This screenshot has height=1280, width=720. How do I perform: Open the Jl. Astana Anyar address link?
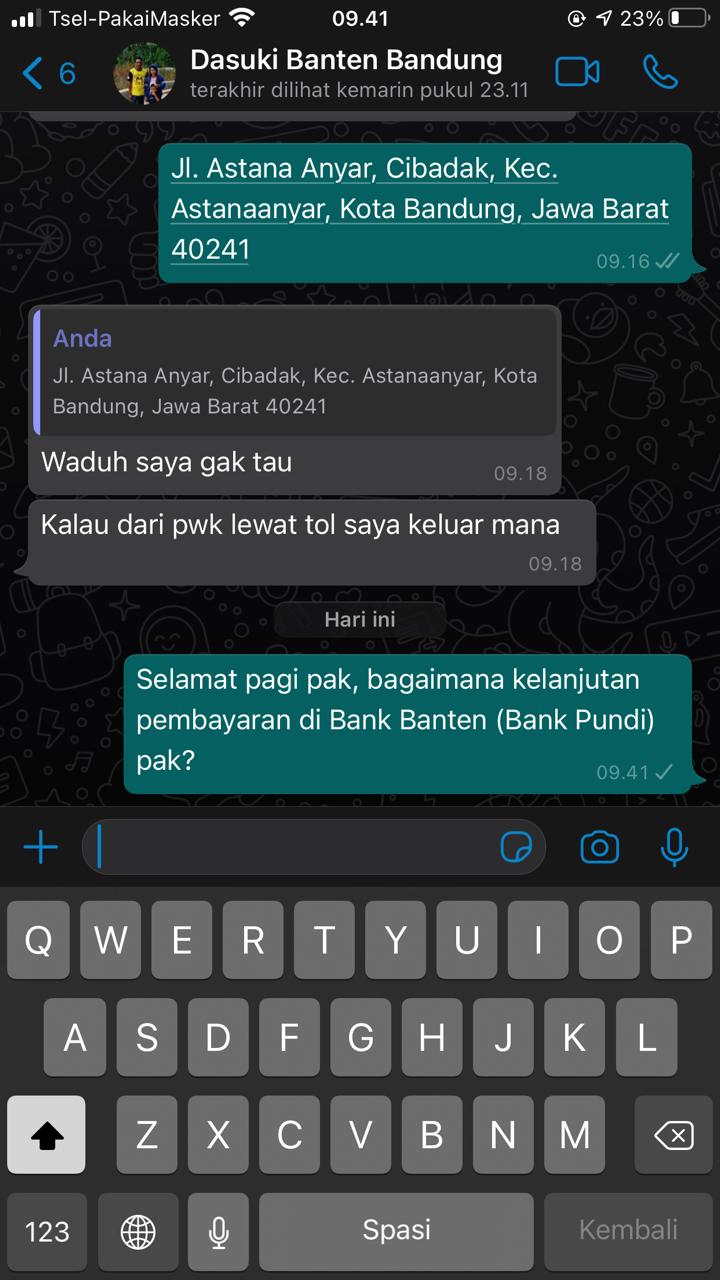click(x=420, y=209)
